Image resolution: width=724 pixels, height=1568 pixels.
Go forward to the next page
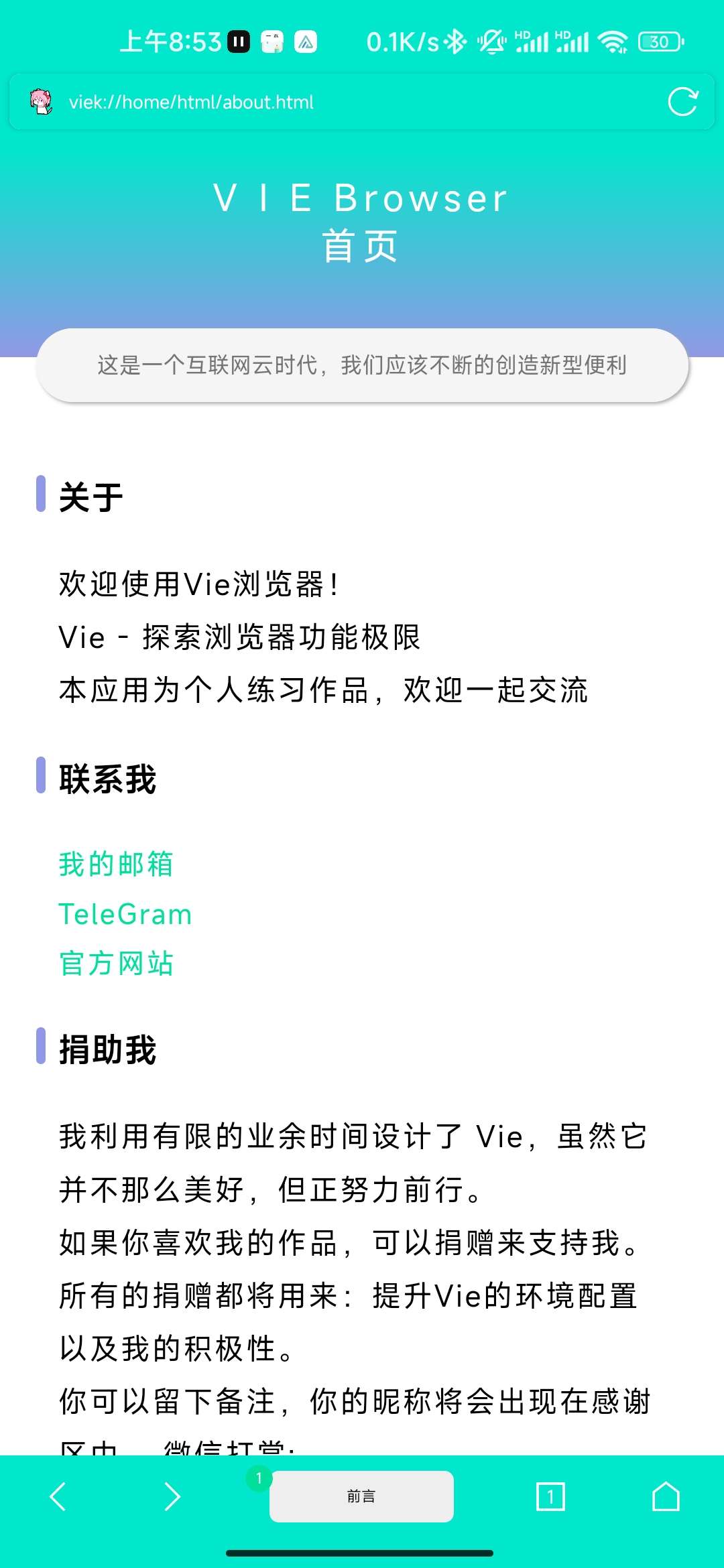click(x=172, y=1496)
